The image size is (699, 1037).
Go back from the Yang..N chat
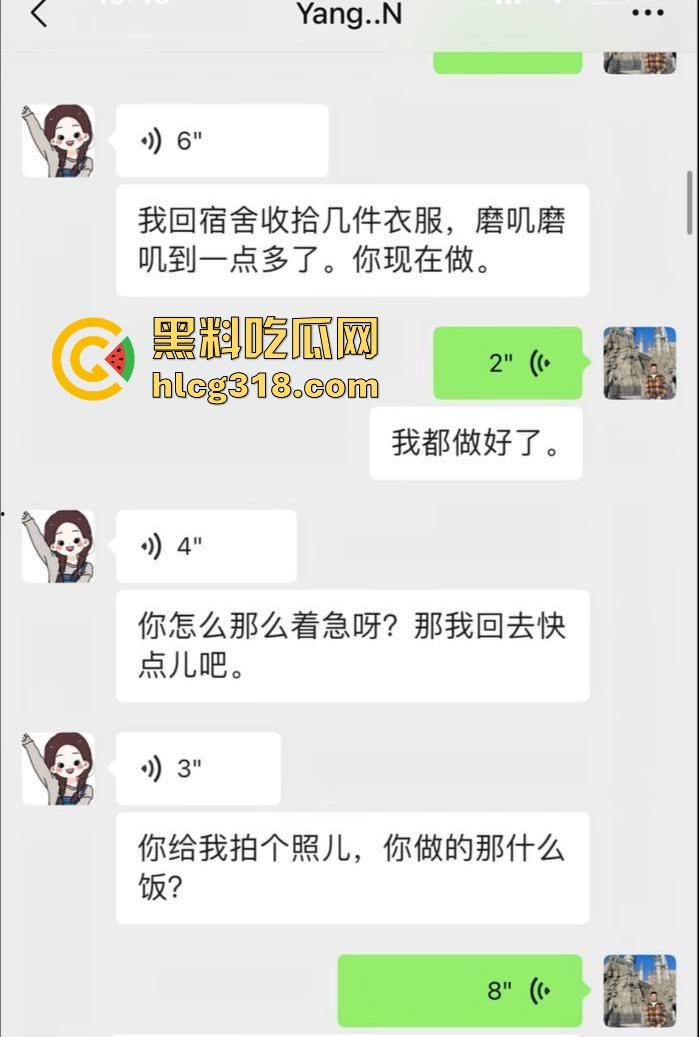[38, 14]
